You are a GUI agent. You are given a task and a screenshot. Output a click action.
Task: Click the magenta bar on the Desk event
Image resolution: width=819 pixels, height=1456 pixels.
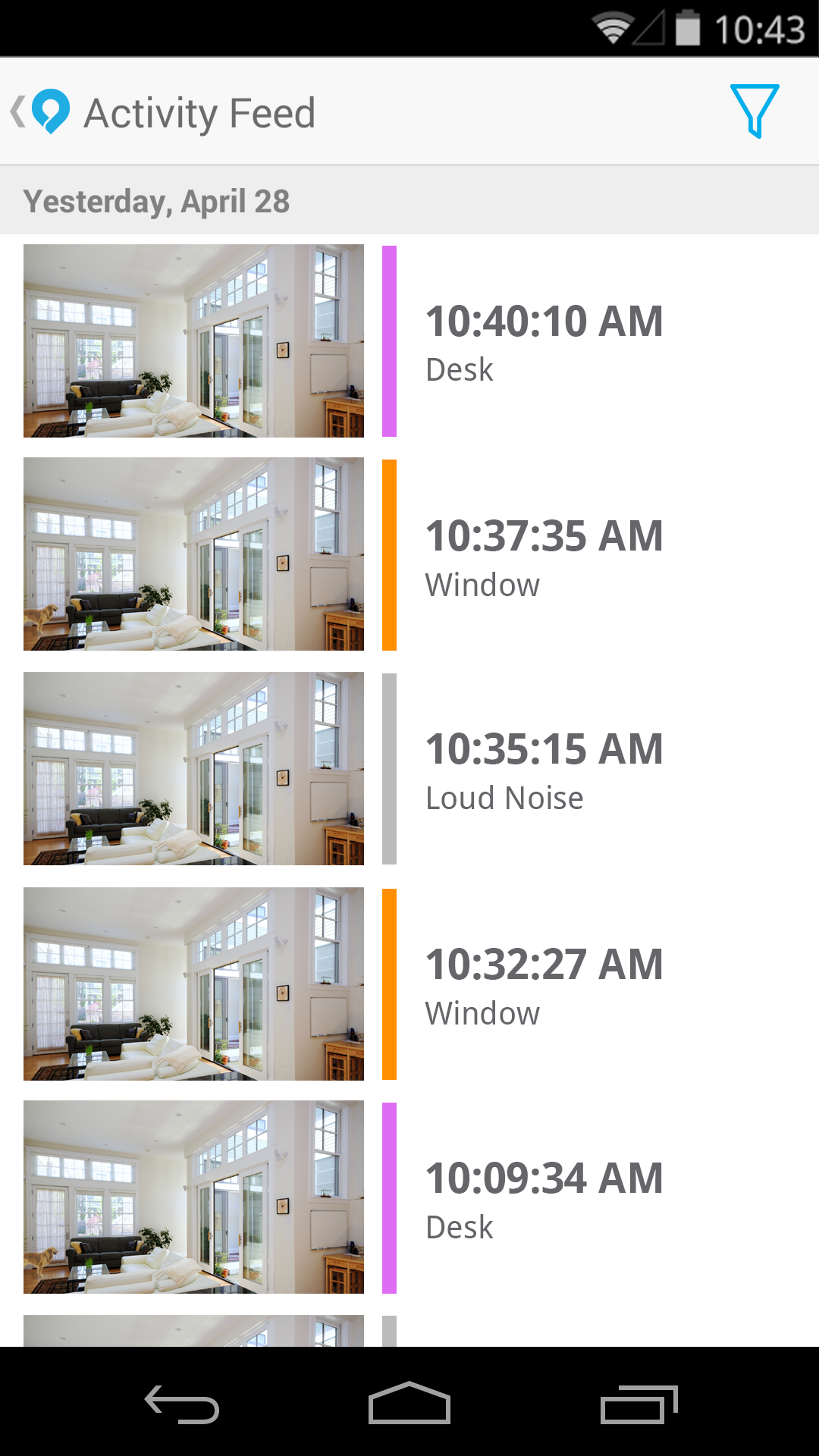[390, 339]
